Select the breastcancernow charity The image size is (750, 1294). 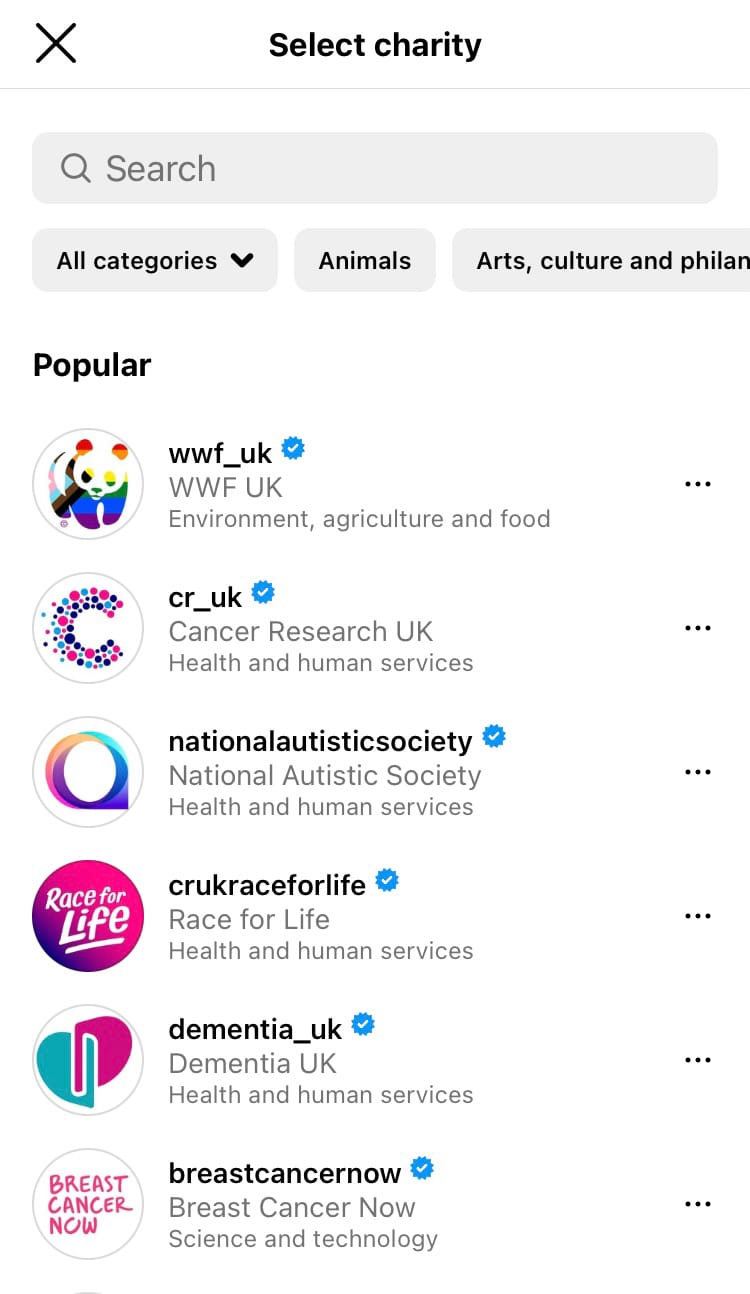[375, 1204]
